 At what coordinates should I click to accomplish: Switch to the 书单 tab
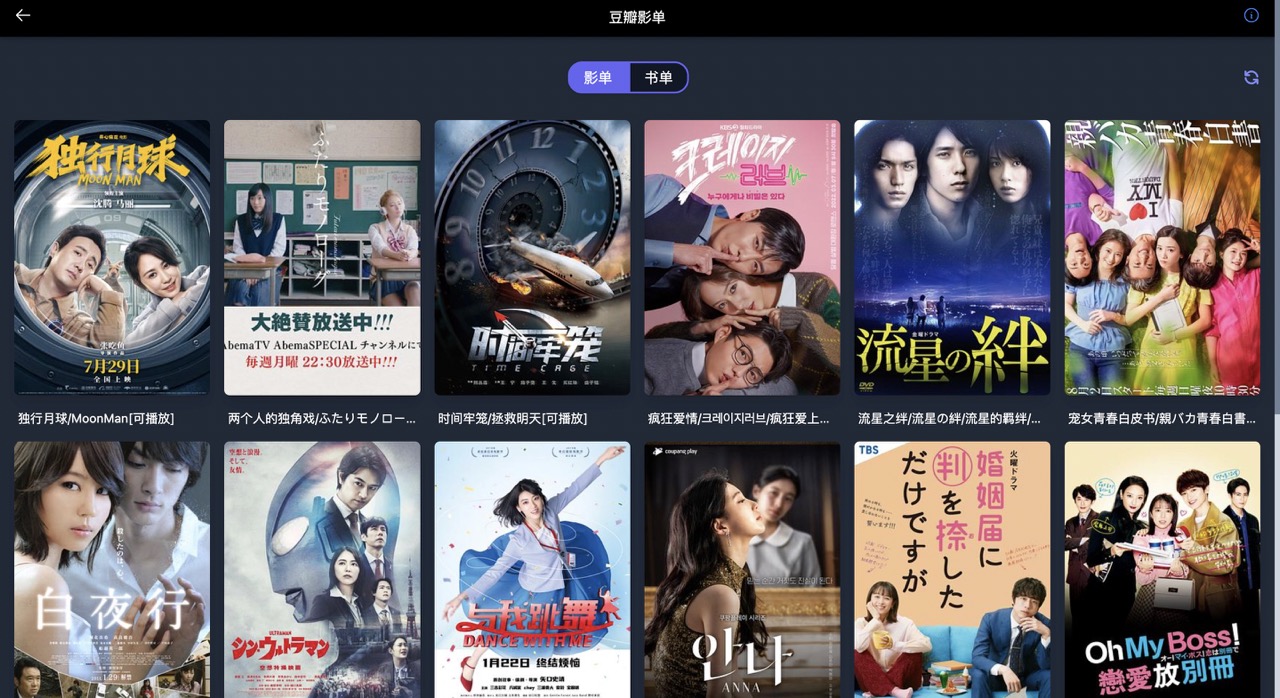(x=658, y=78)
